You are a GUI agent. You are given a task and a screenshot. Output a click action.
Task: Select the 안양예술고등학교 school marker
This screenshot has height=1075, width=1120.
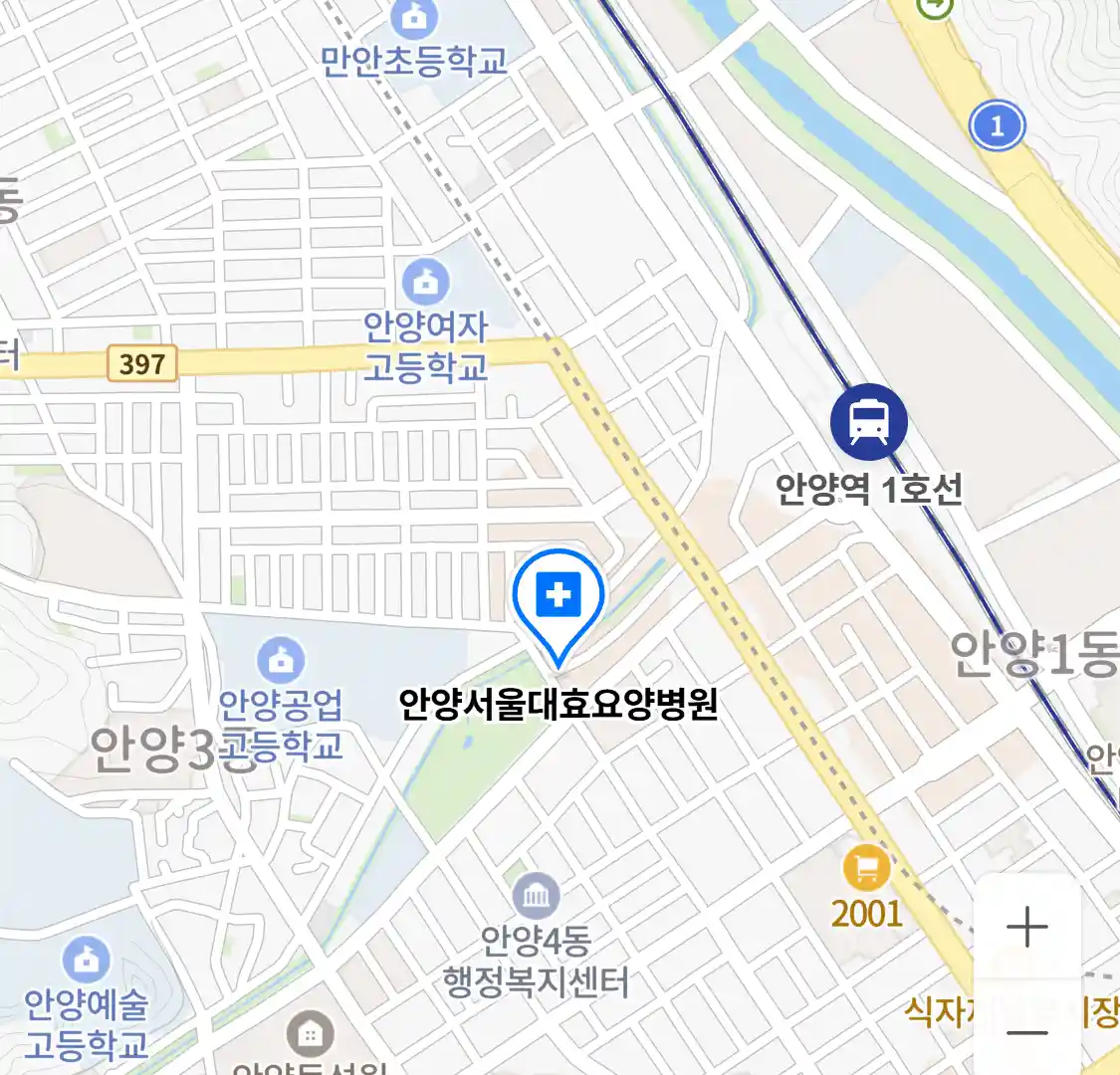[x=87, y=961]
